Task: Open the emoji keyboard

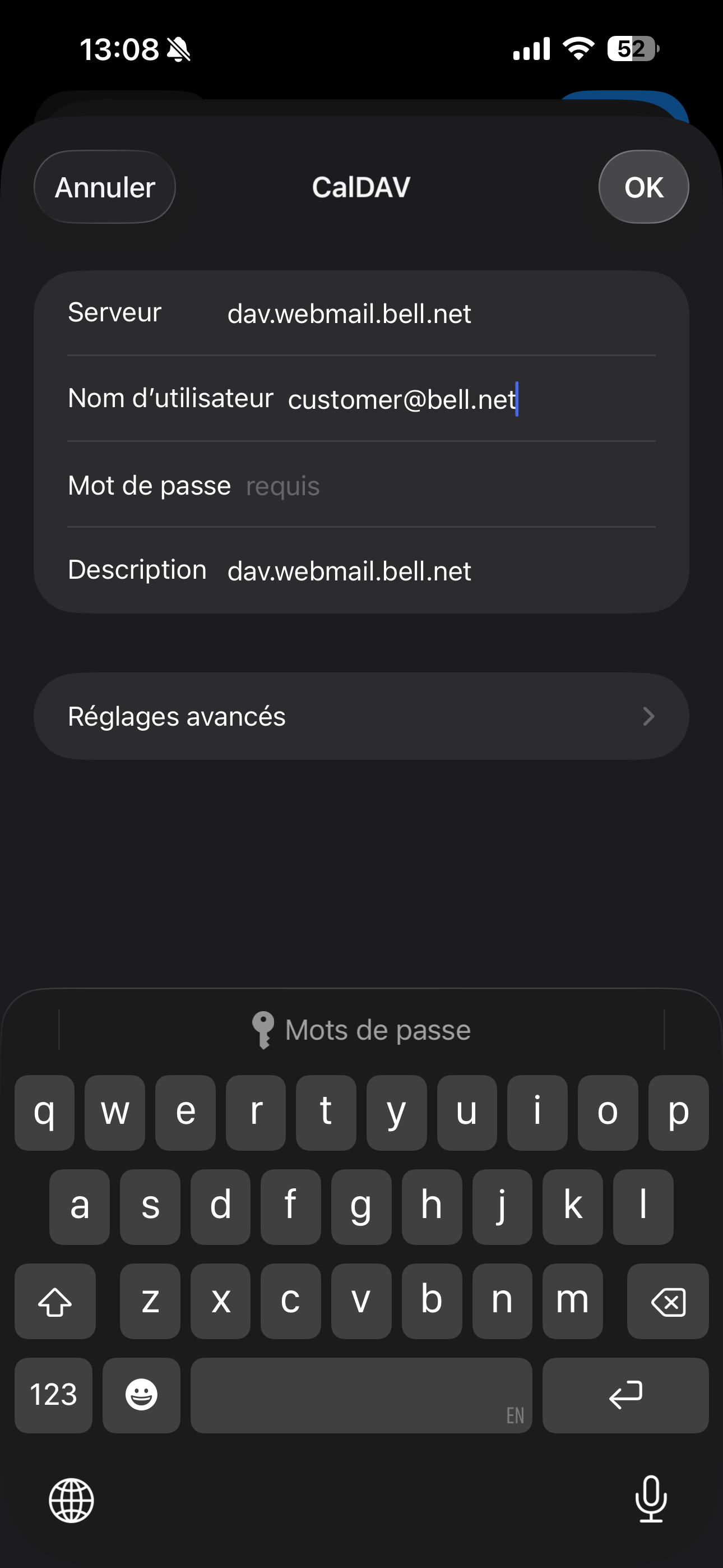Action: point(141,1396)
